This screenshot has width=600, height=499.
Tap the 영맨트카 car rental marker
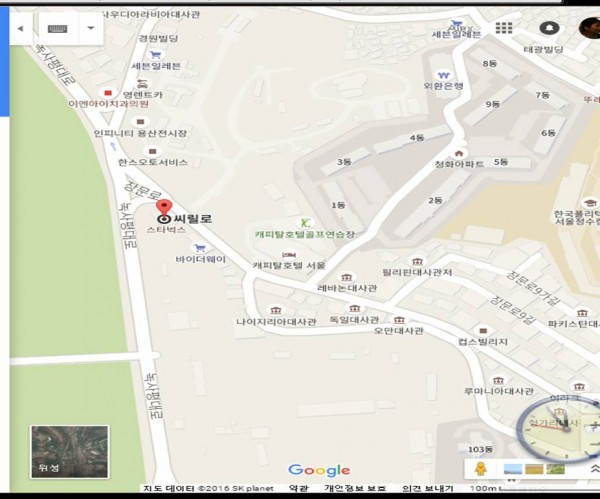pyautogui.click(x=143, y=83)
